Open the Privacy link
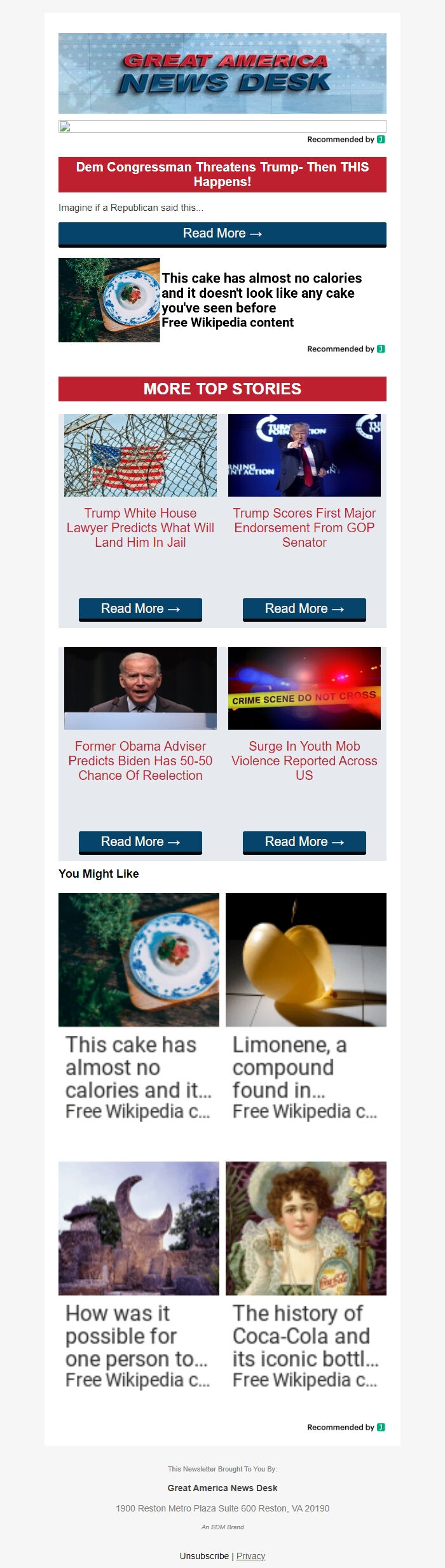445x1568 pixels. coord(250,1556)
